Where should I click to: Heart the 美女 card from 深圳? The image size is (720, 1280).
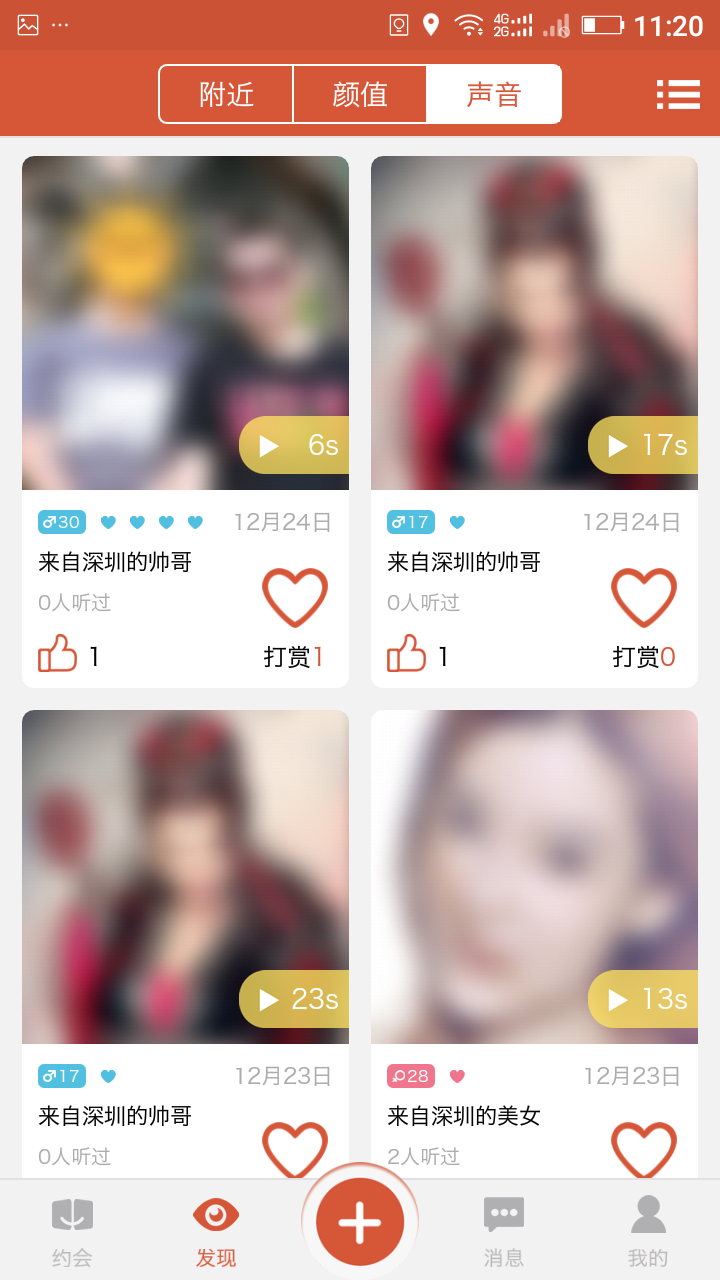tap(644, 1150)
